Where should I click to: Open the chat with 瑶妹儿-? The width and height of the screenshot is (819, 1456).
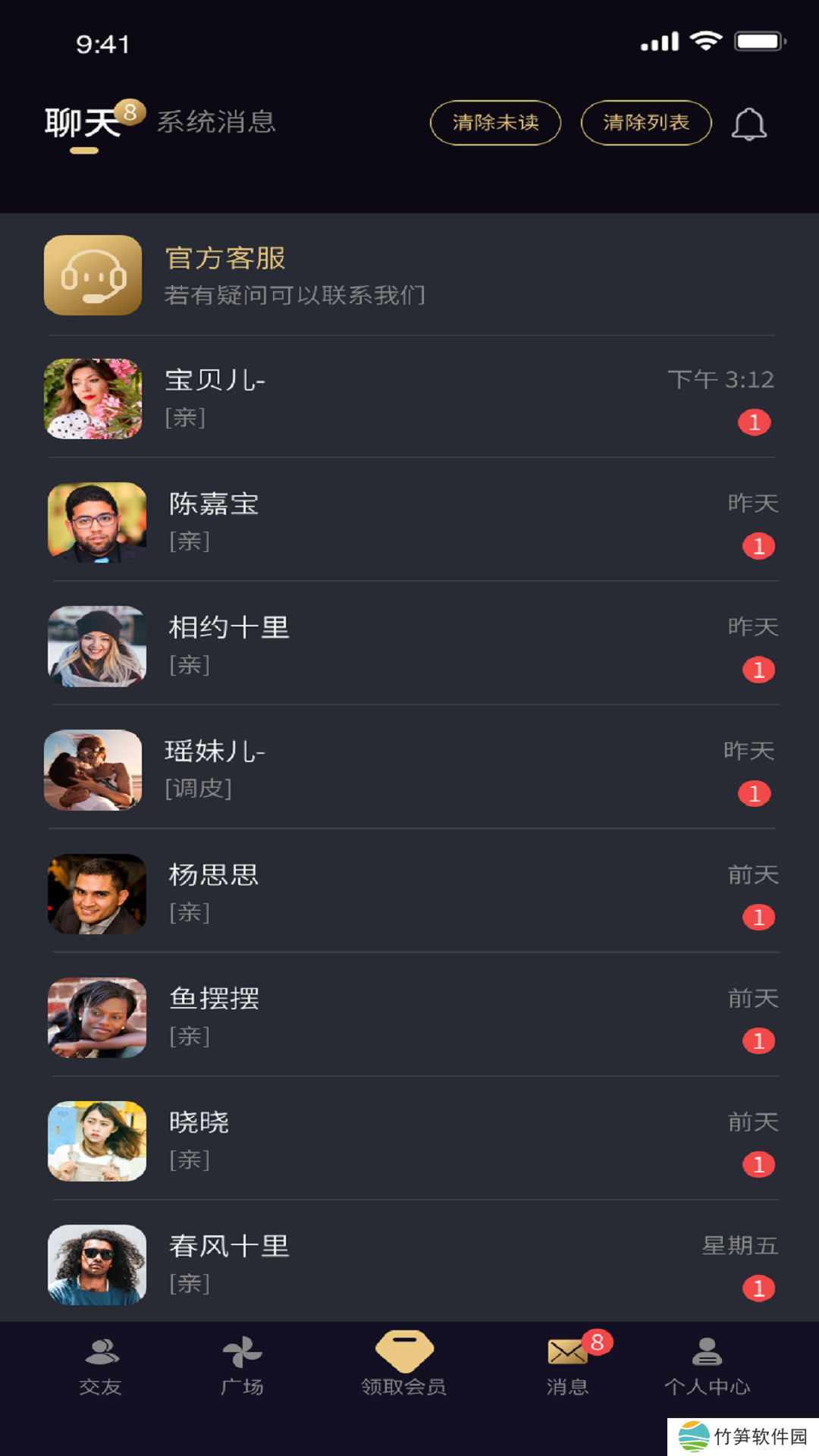click(x=409, y=770)
